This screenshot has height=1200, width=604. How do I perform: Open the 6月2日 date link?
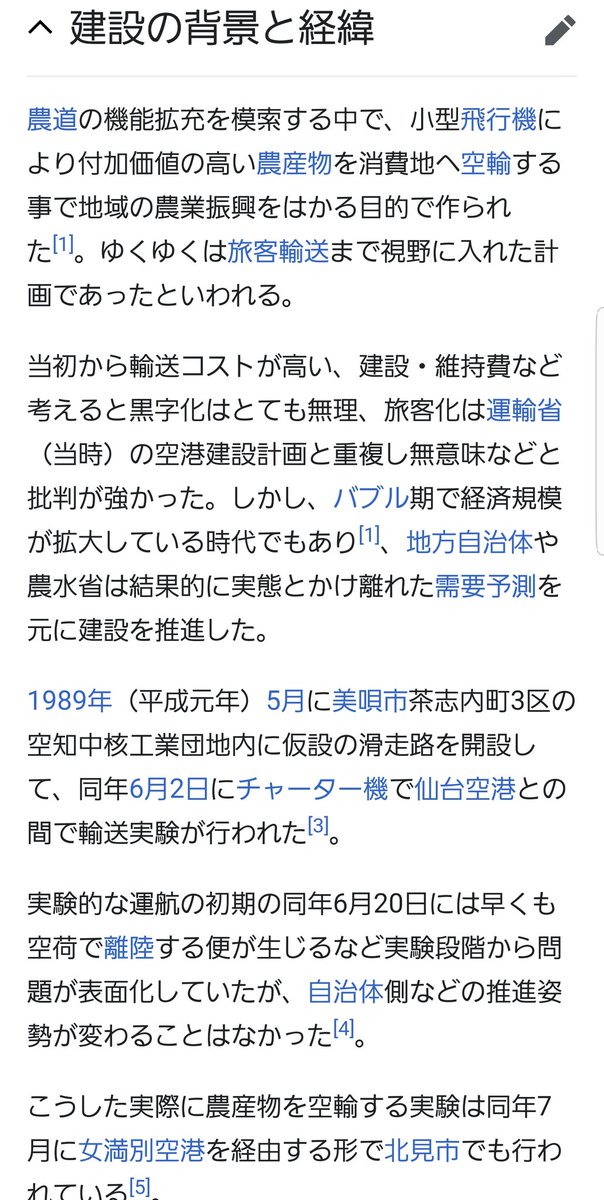point(169,787)
